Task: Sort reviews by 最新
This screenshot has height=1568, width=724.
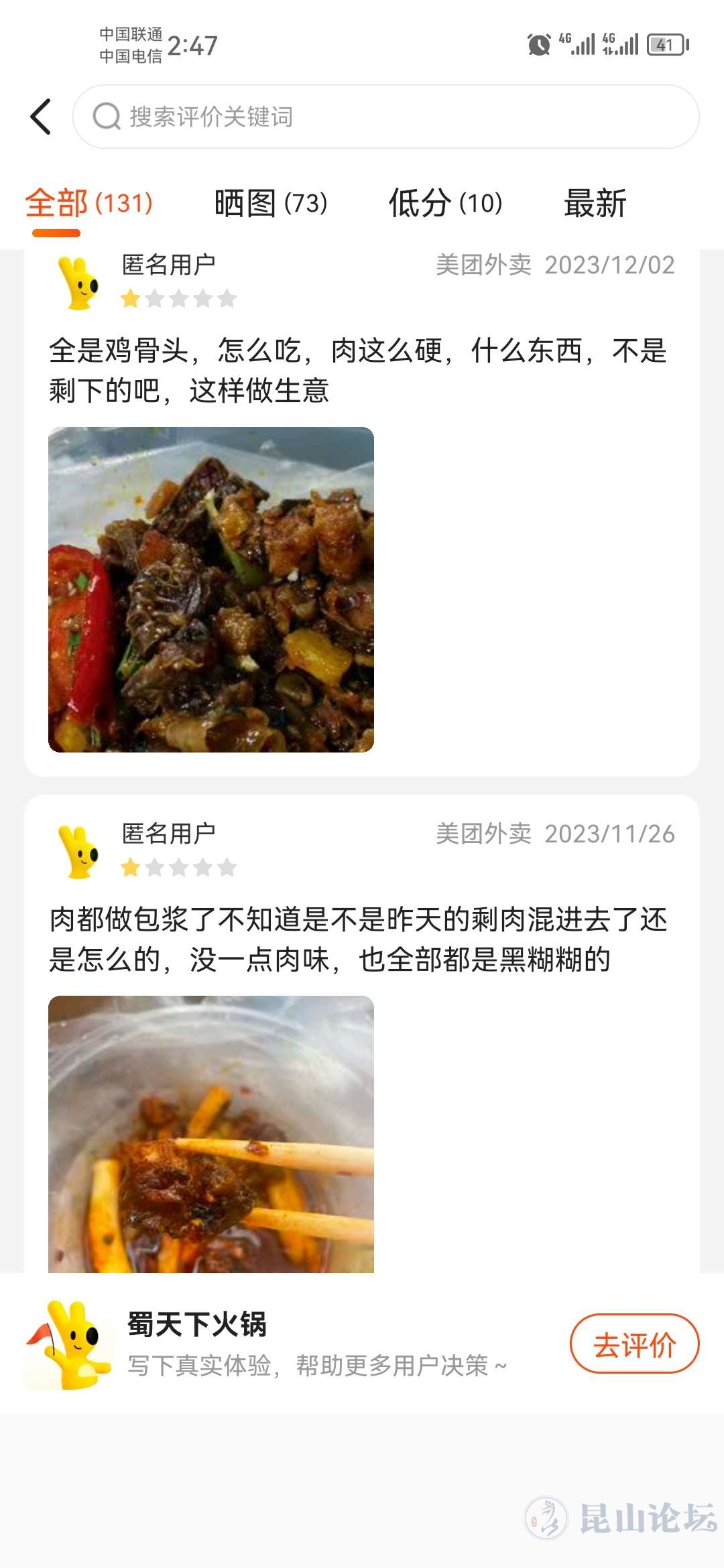Action: click(595, 203)
